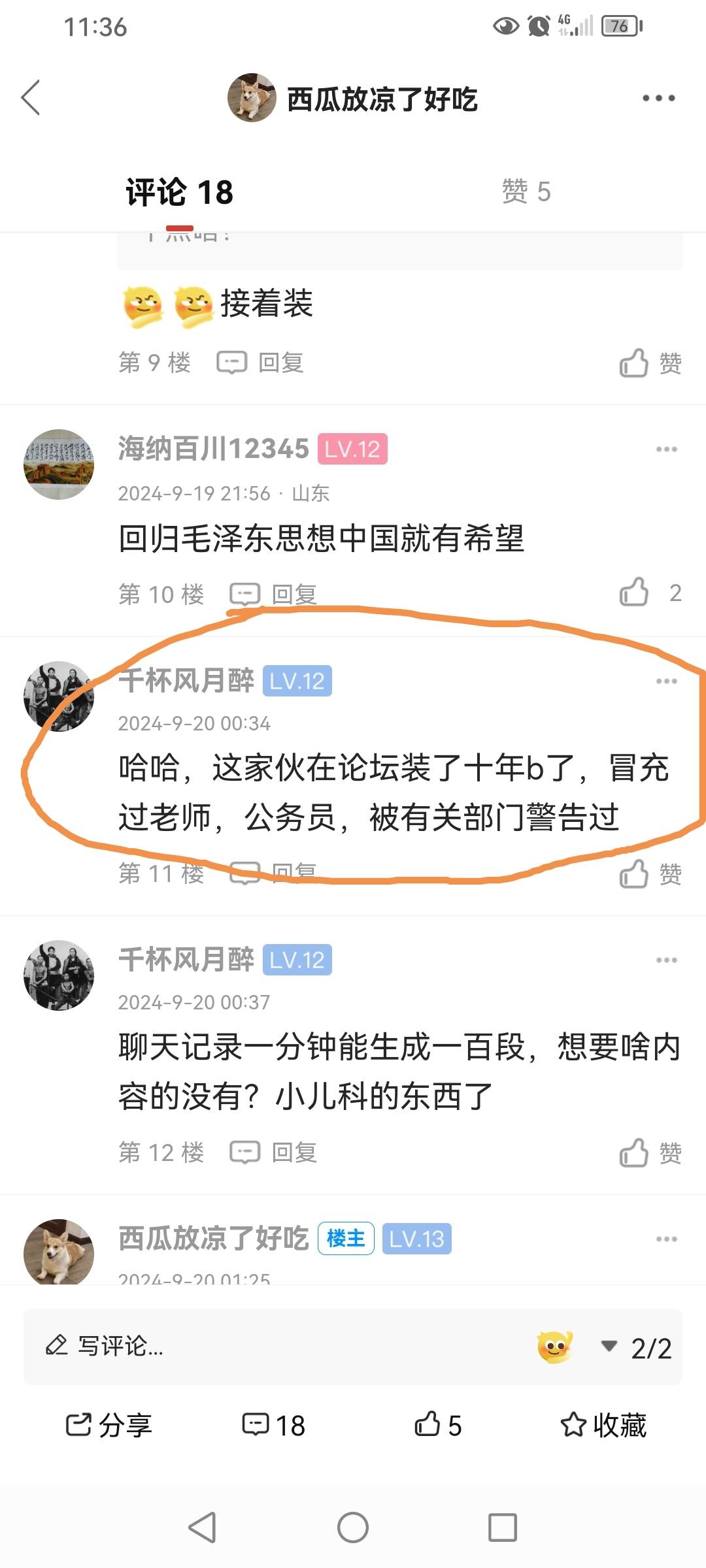Reply to the 12th floor comment
This screenshot has width=706, height=1568.
click(273, 1152)
